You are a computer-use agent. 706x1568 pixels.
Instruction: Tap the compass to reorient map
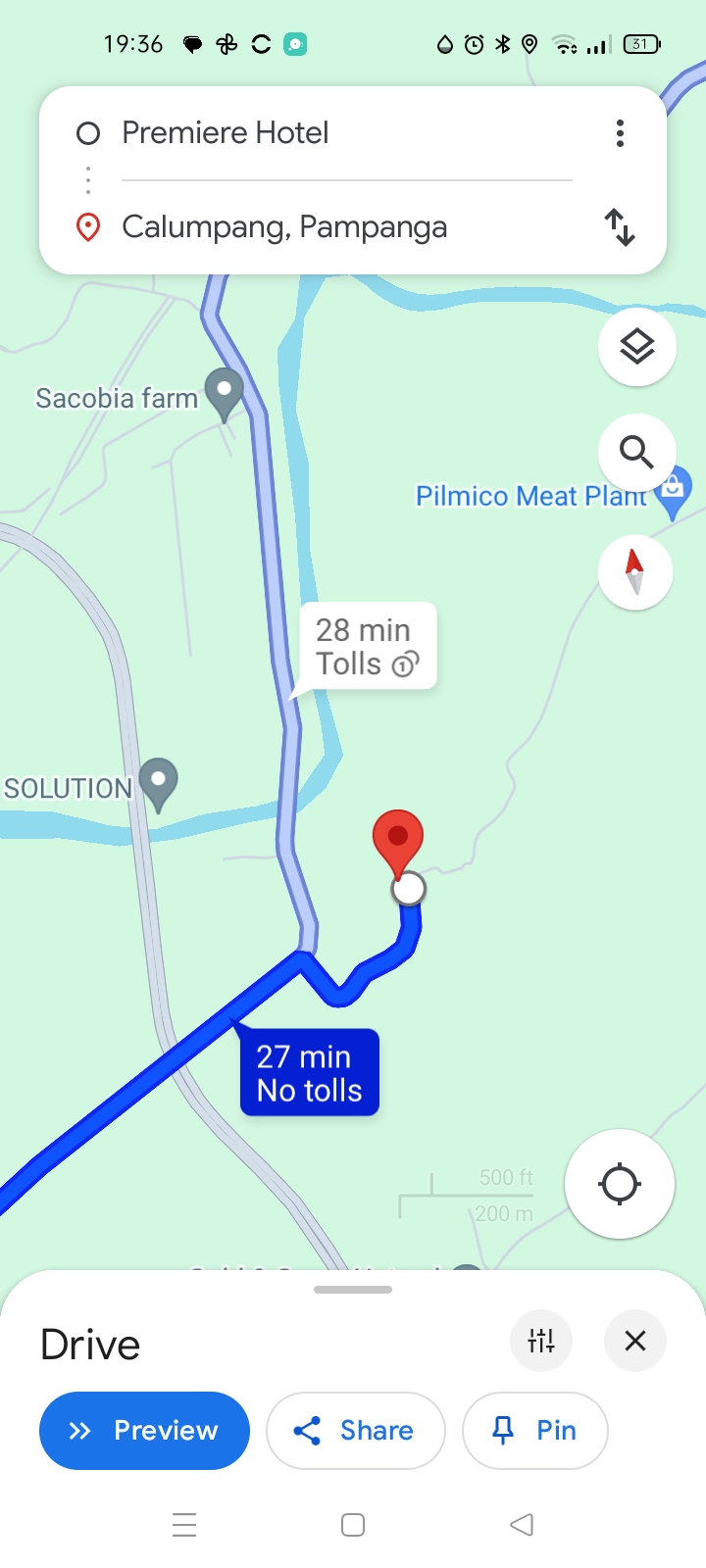[x=635, y=571]
